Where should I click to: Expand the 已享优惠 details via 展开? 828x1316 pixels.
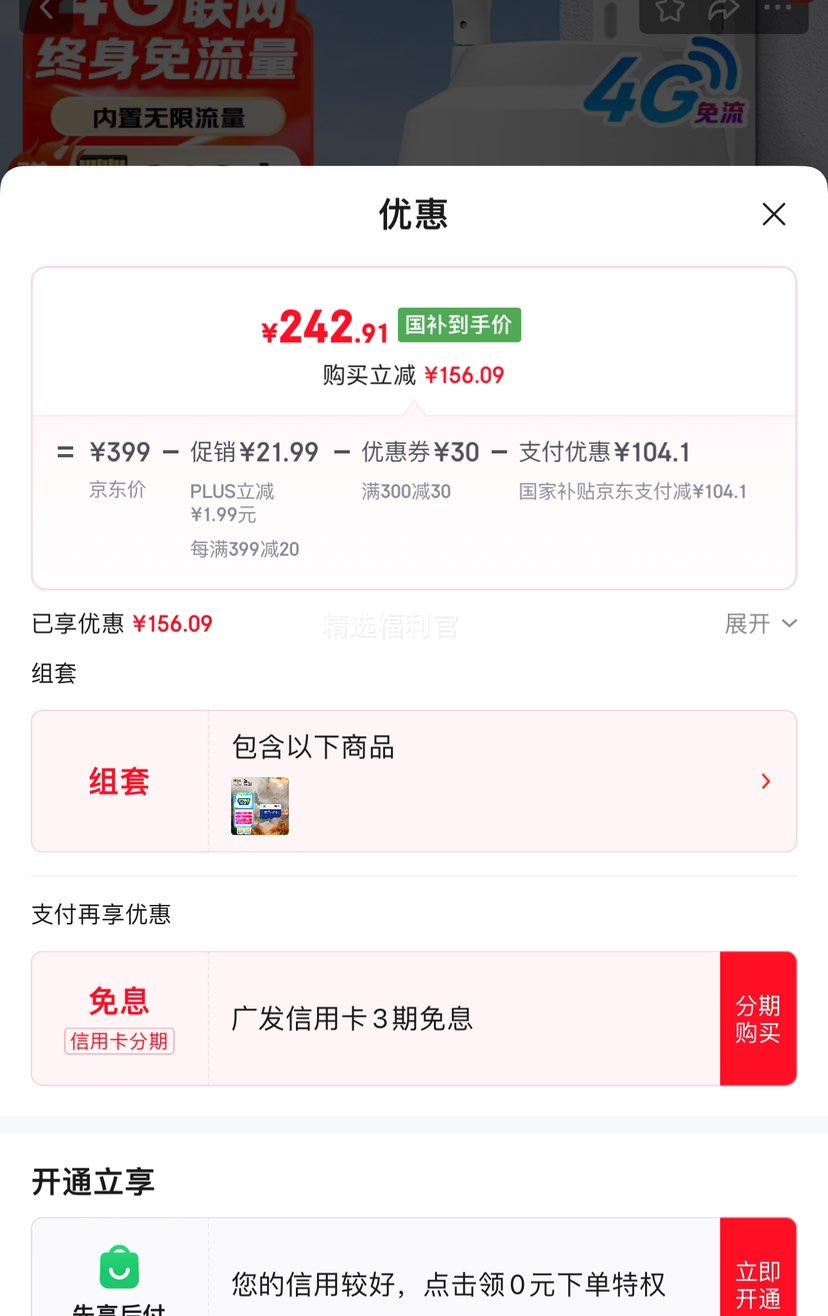761,623
